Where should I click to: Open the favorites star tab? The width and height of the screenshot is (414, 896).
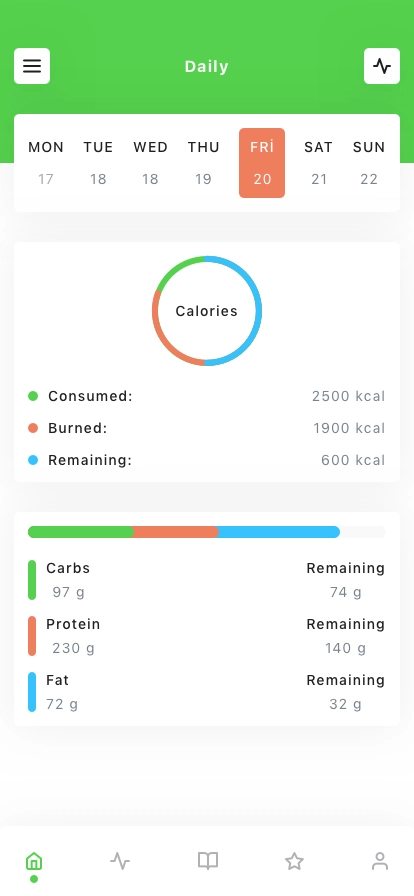click(294, 861)
